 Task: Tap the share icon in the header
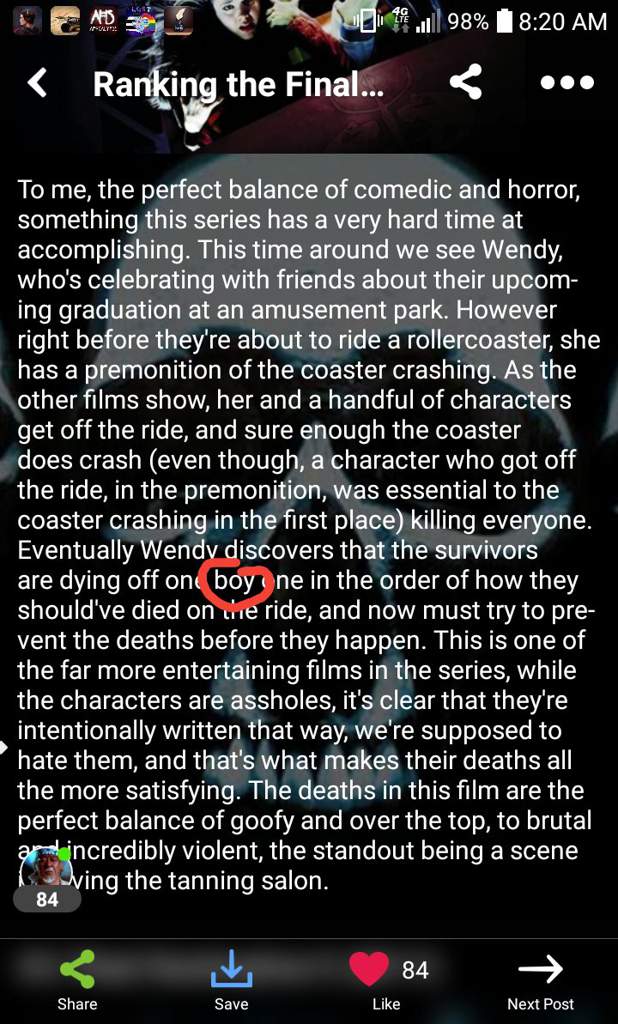pyautogui.click(x=465, y=83)
